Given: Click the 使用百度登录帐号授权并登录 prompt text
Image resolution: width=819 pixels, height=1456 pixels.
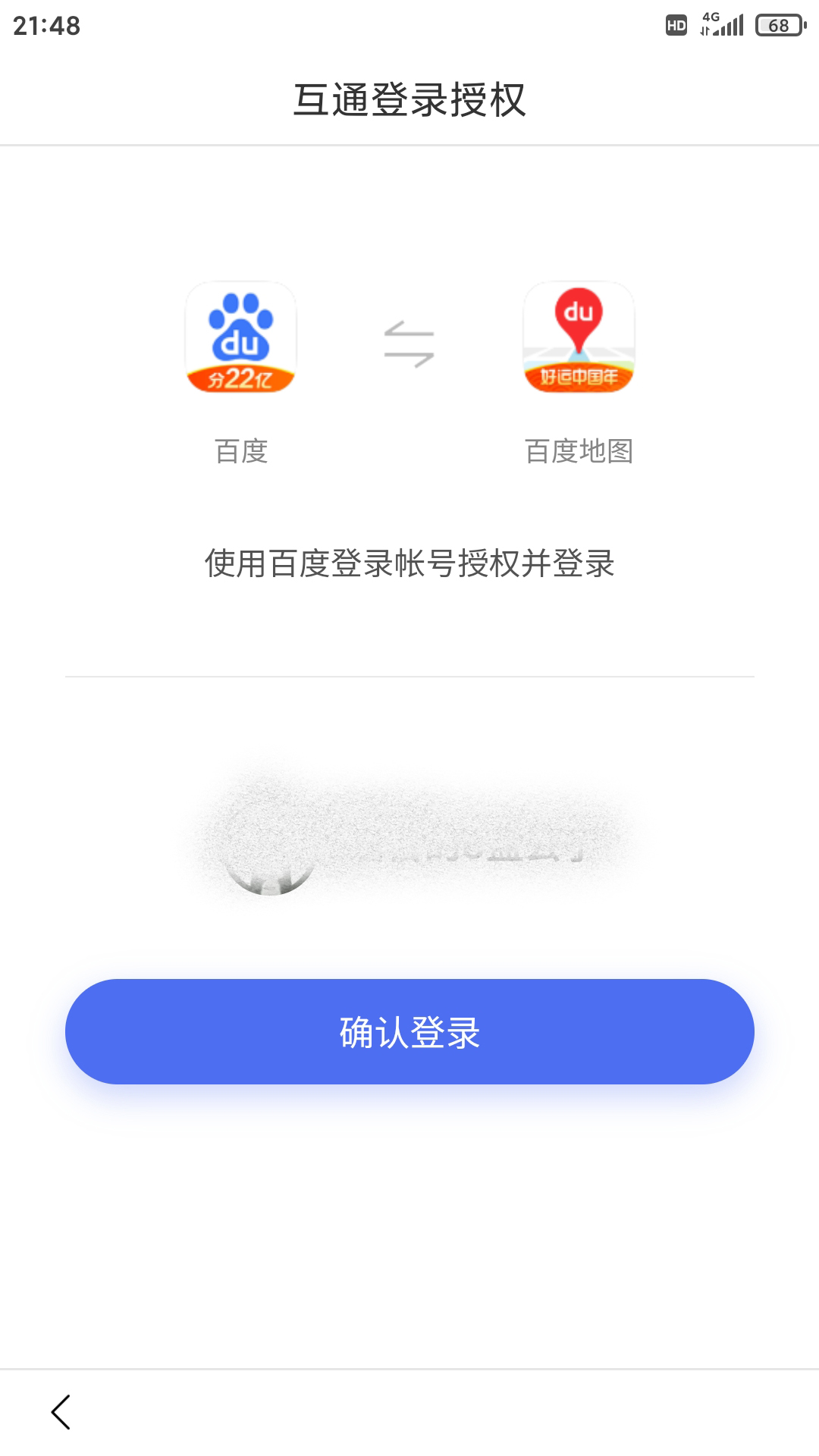Looking at the screenshot, I should tap(409, 561).
